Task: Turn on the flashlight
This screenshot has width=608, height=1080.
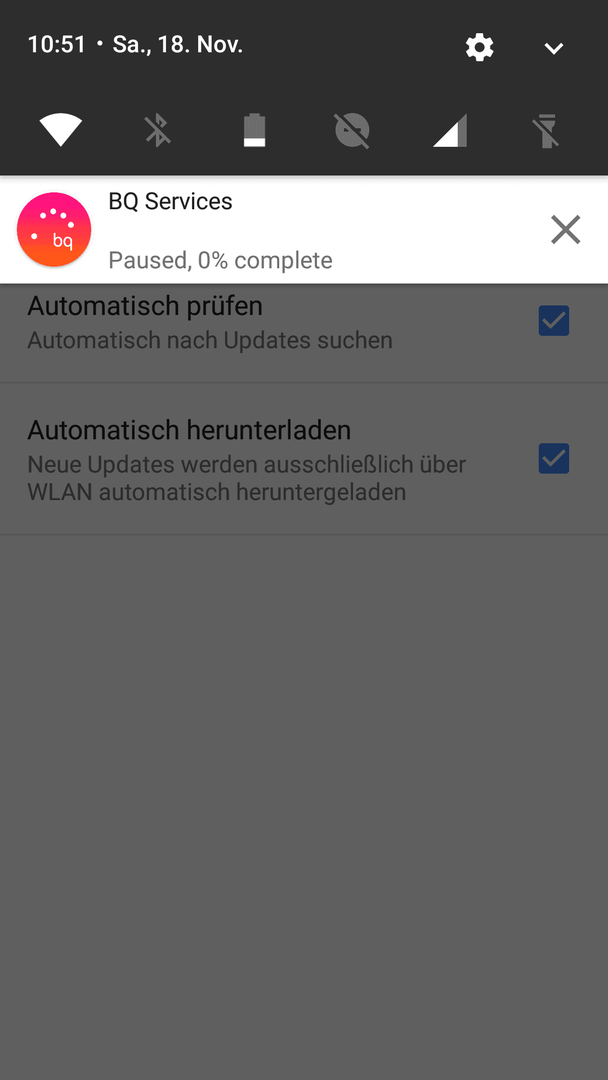Action: pos(547,130)
